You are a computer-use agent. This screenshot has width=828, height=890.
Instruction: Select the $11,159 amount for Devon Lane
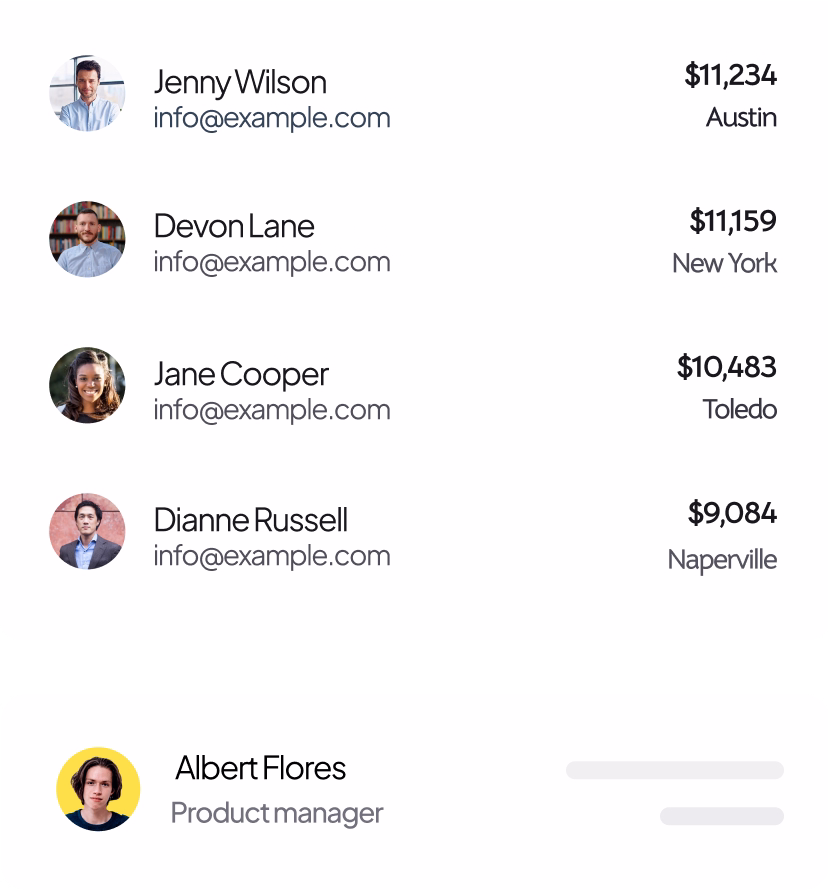731,220
